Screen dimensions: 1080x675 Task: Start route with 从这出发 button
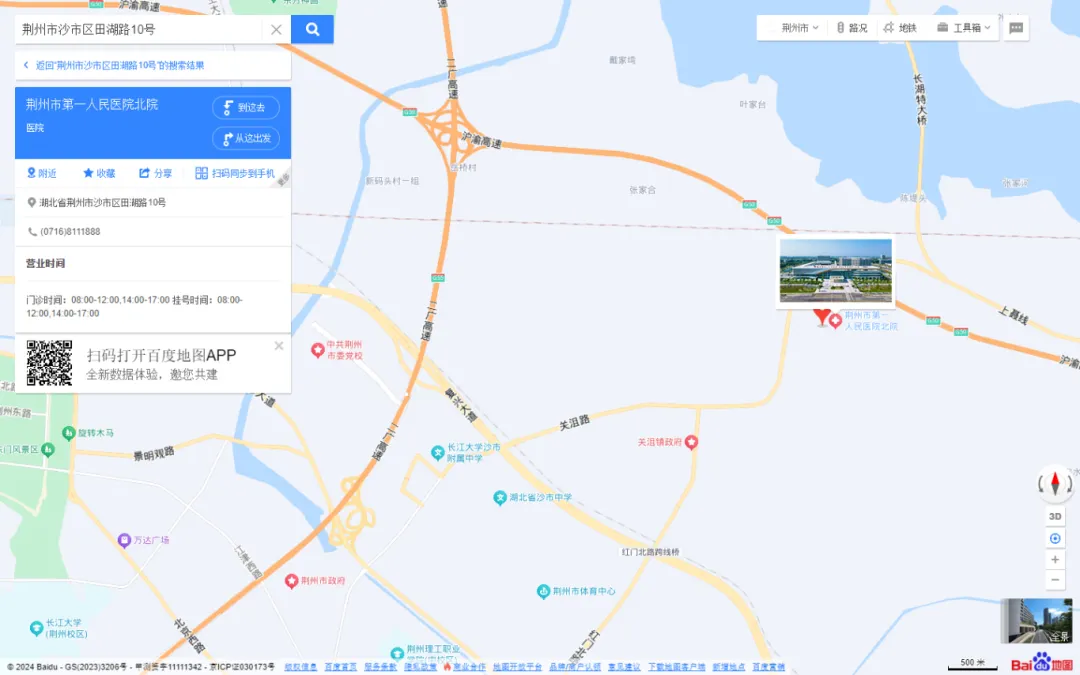point(245,138)
